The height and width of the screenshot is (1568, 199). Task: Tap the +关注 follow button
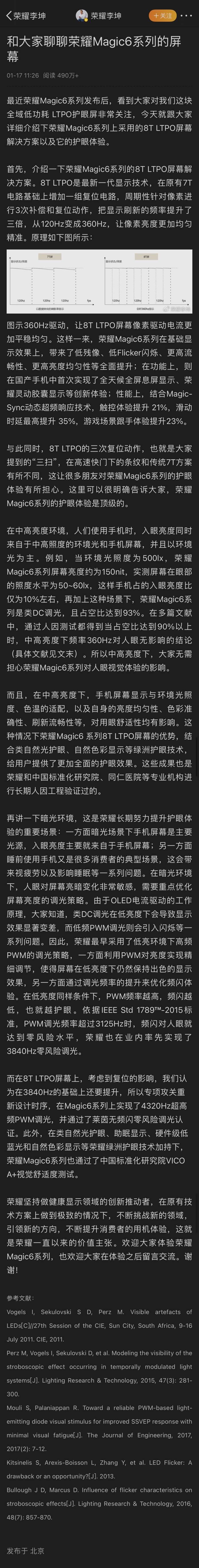162,15
